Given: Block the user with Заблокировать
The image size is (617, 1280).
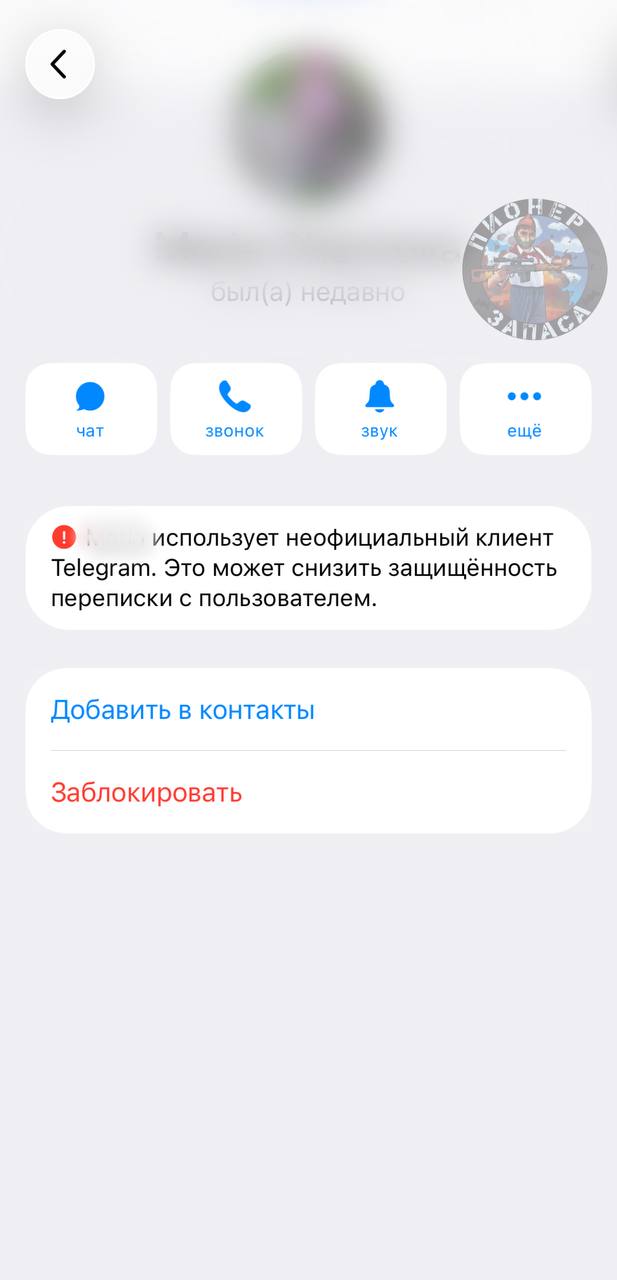Looking at the screenshot, I should tap(147, 793).
